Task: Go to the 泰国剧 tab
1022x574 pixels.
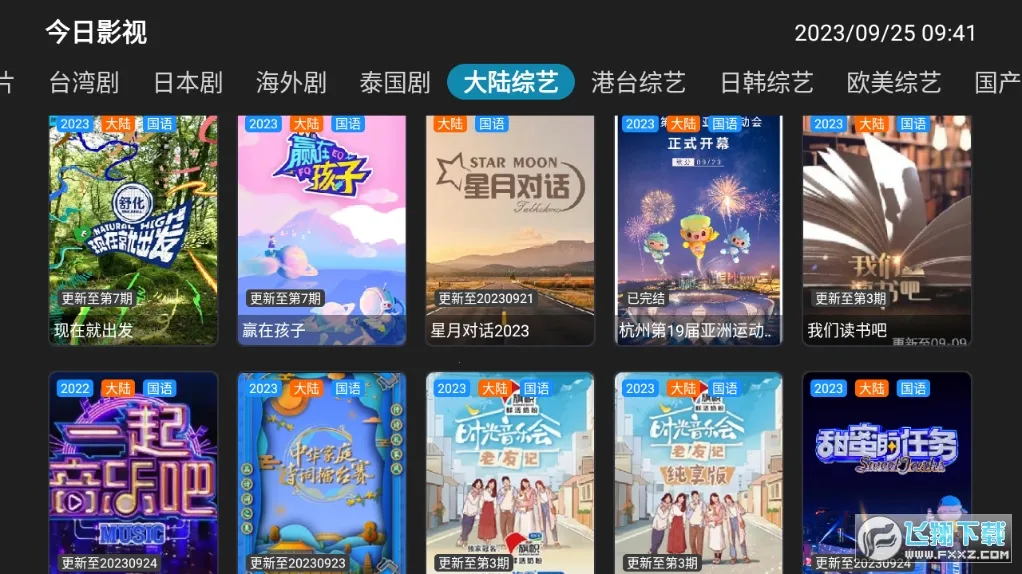Action: [x=395, y=82]
